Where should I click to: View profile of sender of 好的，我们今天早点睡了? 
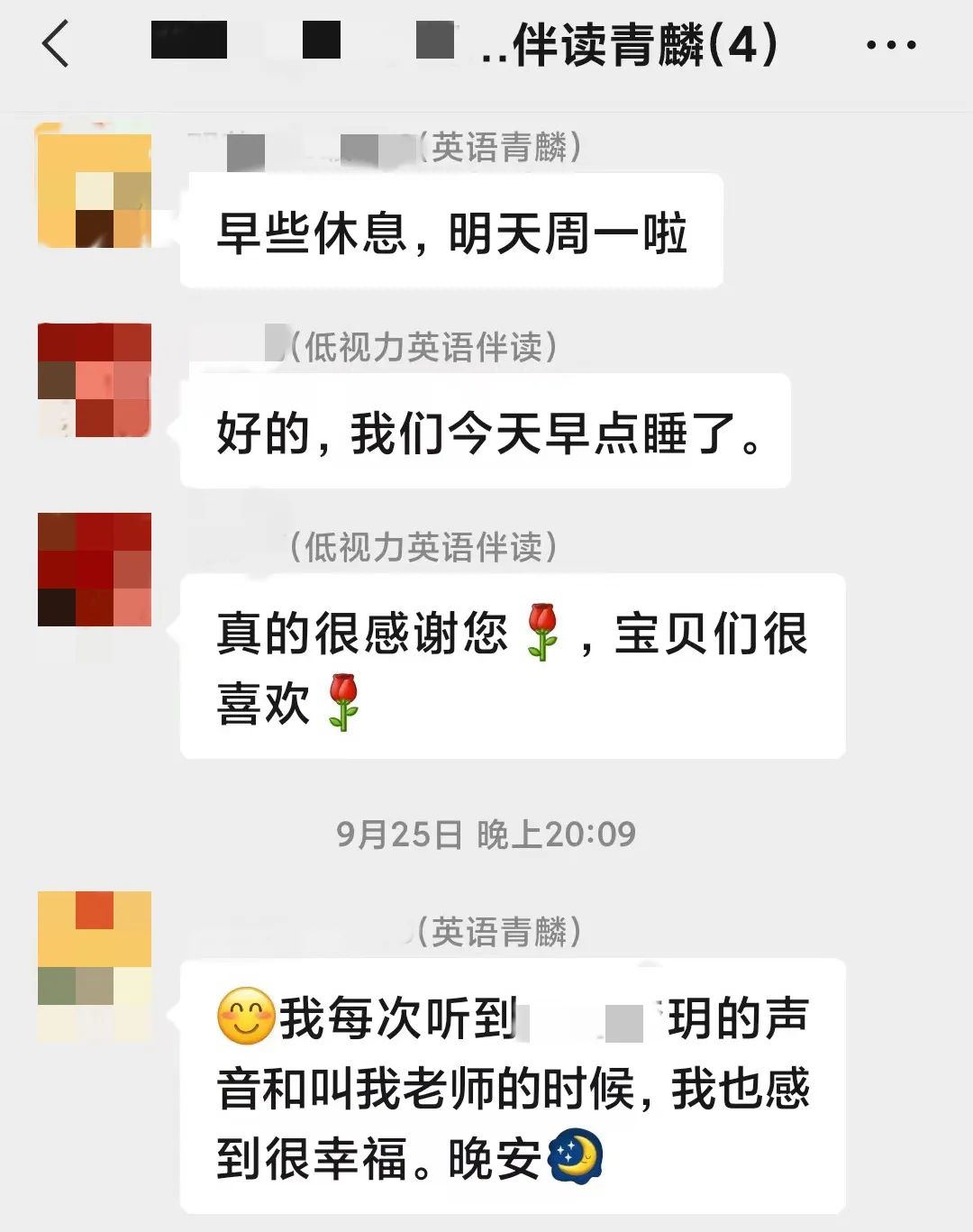tap(94, 379)
